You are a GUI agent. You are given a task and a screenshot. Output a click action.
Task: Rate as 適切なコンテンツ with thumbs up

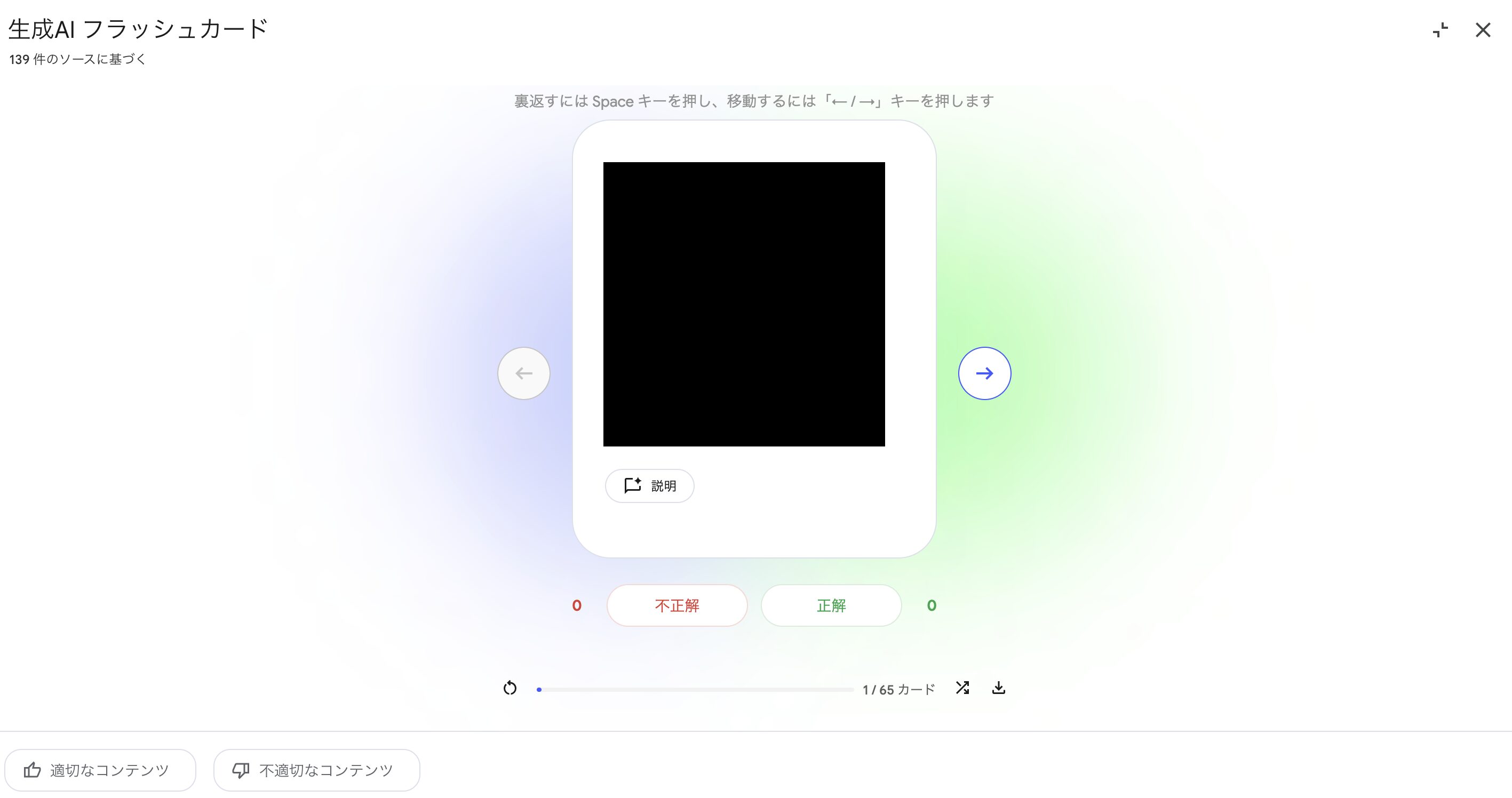(x=100, y=770)
